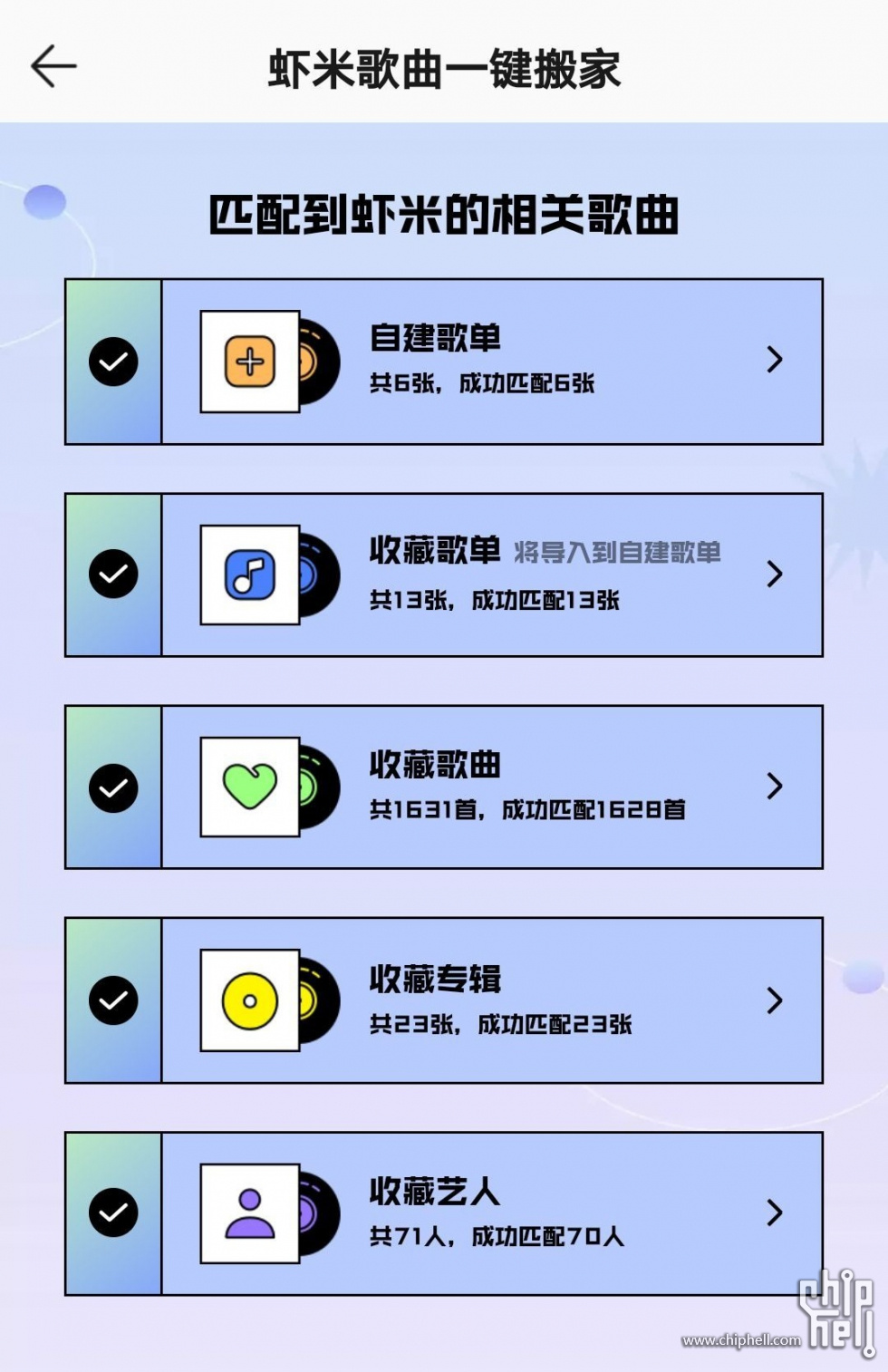Toggle the 收藏歌曲 checkbox
The height and width of the screenshot is (1372, 888).
point(113,787)
